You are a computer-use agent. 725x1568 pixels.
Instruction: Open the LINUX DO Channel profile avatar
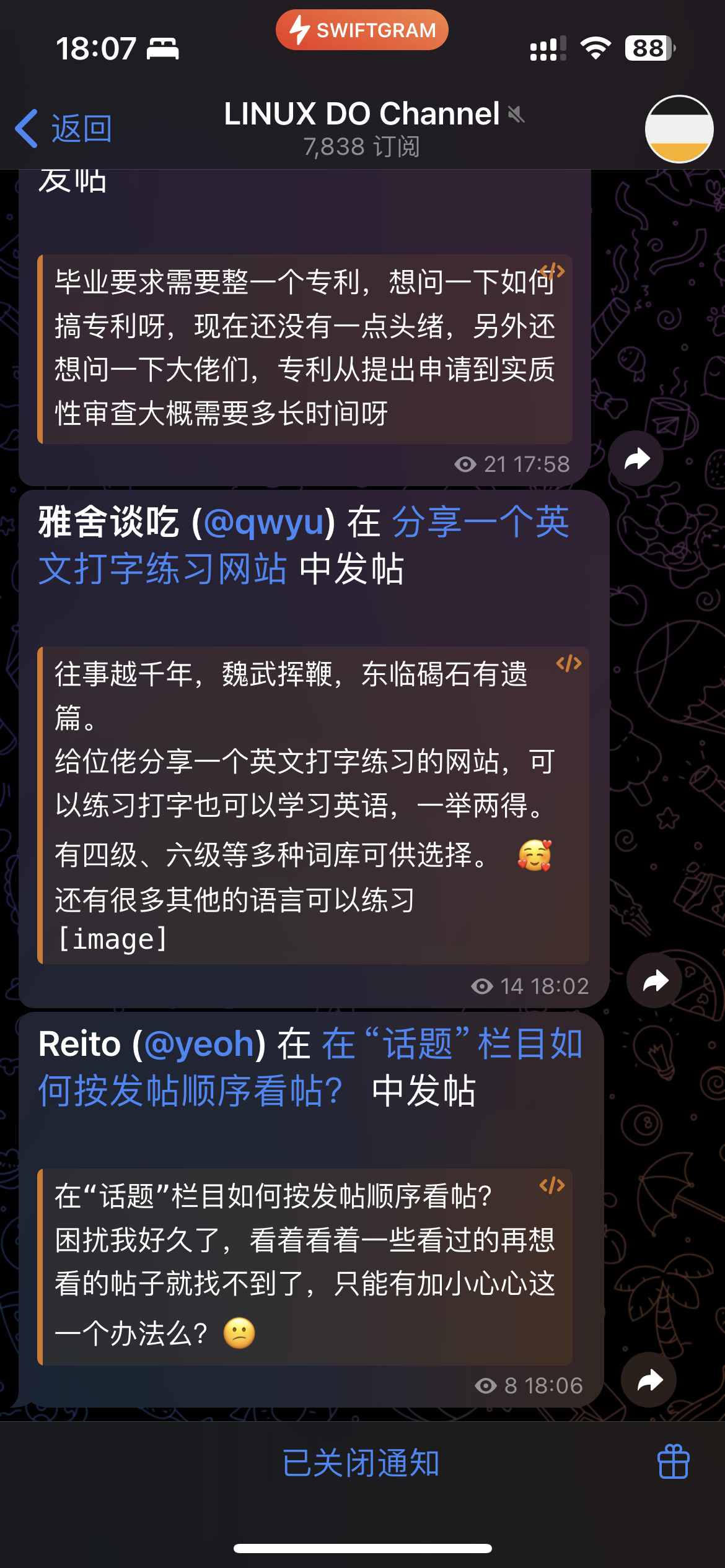[x=679, y=129]
